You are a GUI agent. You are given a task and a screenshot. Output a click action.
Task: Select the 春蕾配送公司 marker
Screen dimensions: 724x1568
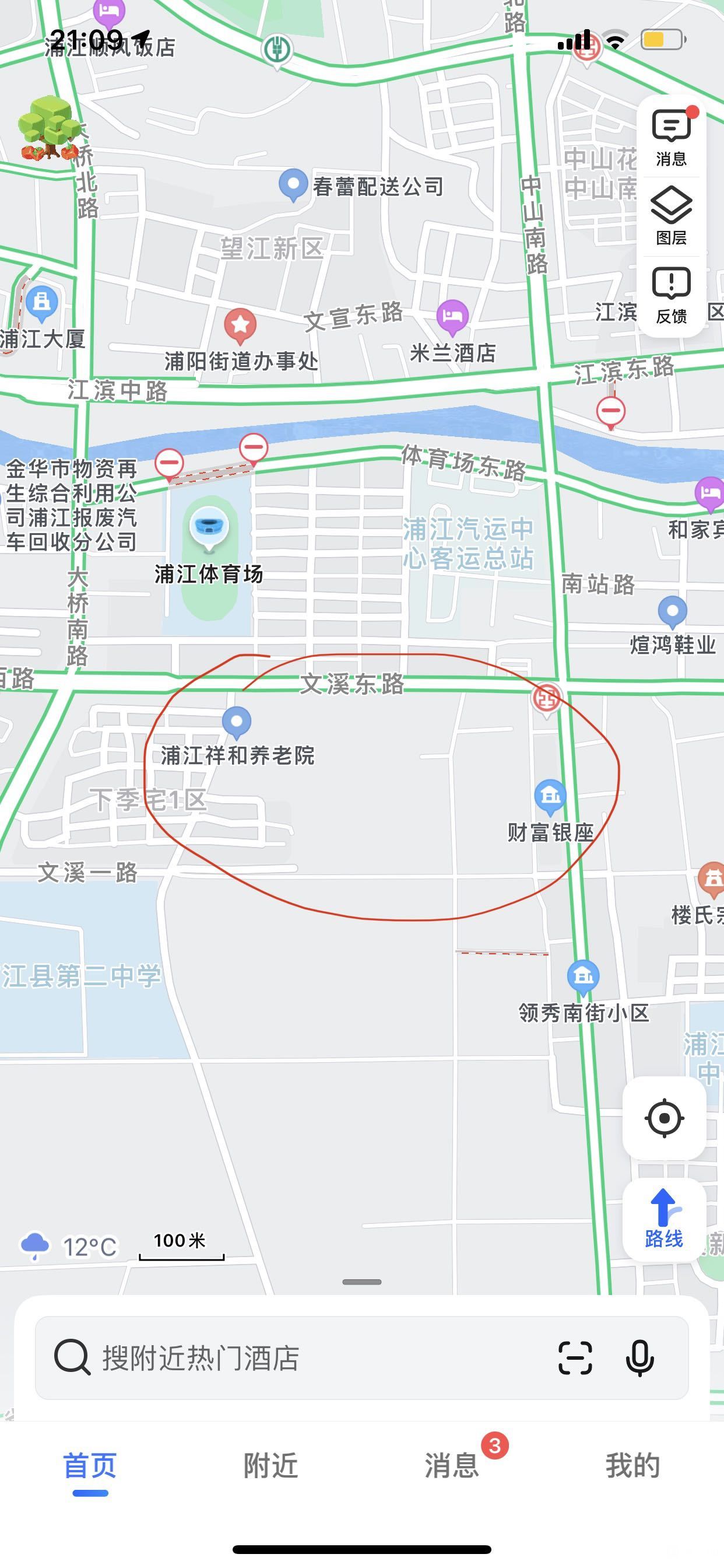click(x=293, y=184)
